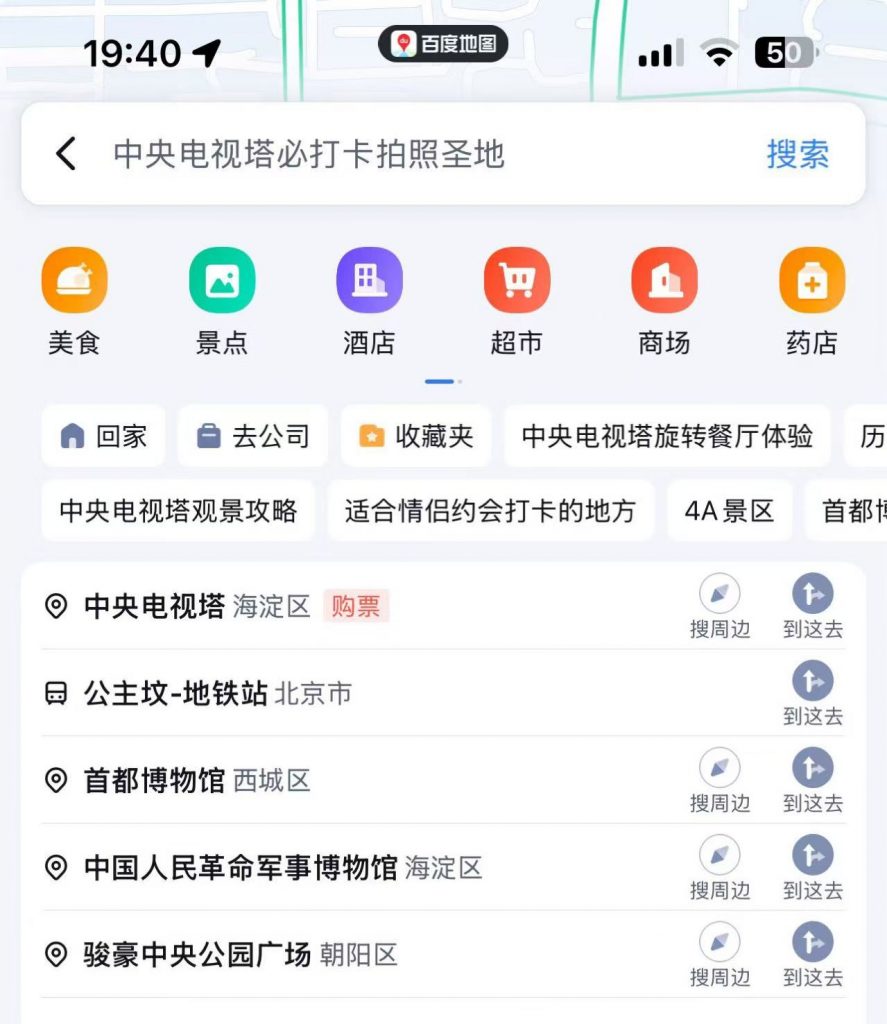Tap the blue 搜索 button
The height and width of the screenshot is (1024, 887).
coord(797,154)
